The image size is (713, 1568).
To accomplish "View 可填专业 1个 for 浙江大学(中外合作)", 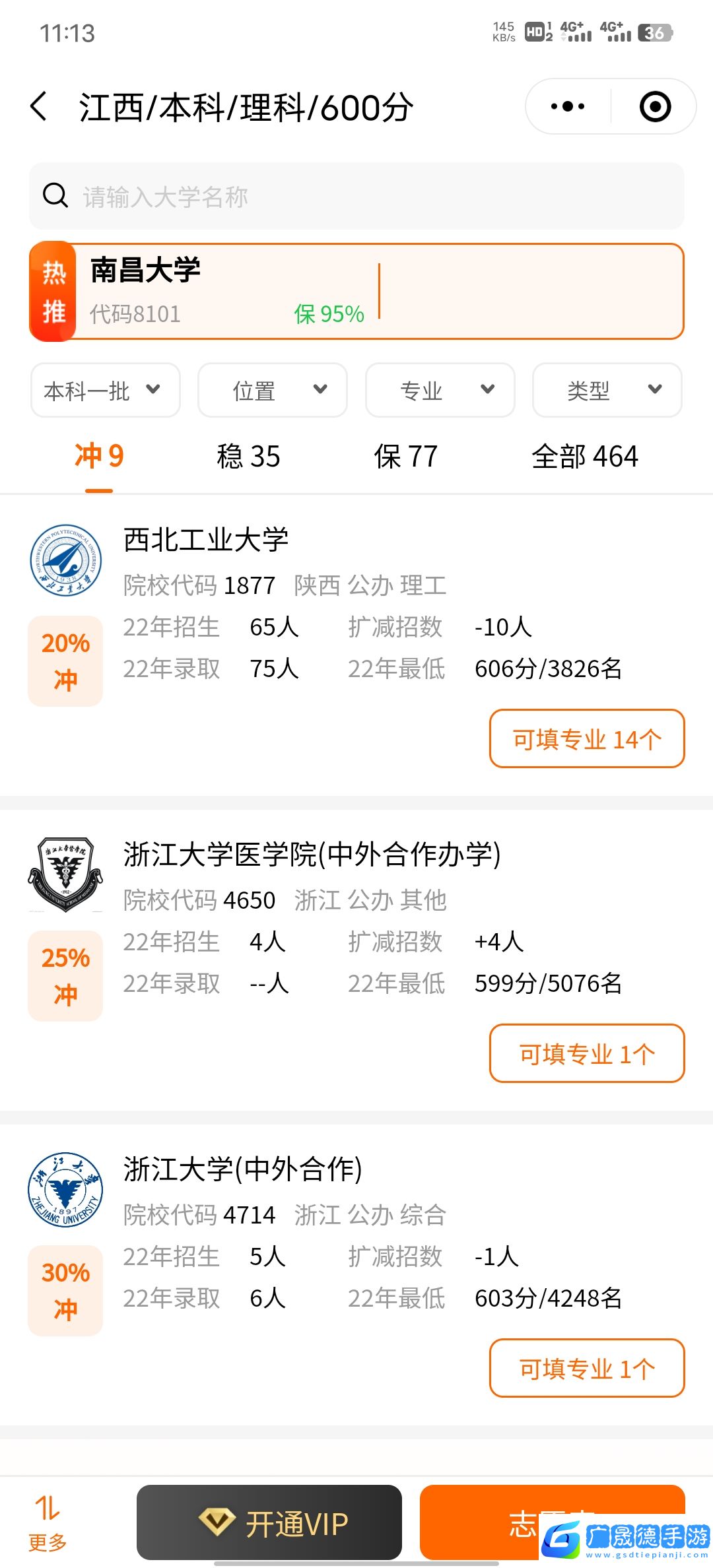I will click(x=587, y=1368).
